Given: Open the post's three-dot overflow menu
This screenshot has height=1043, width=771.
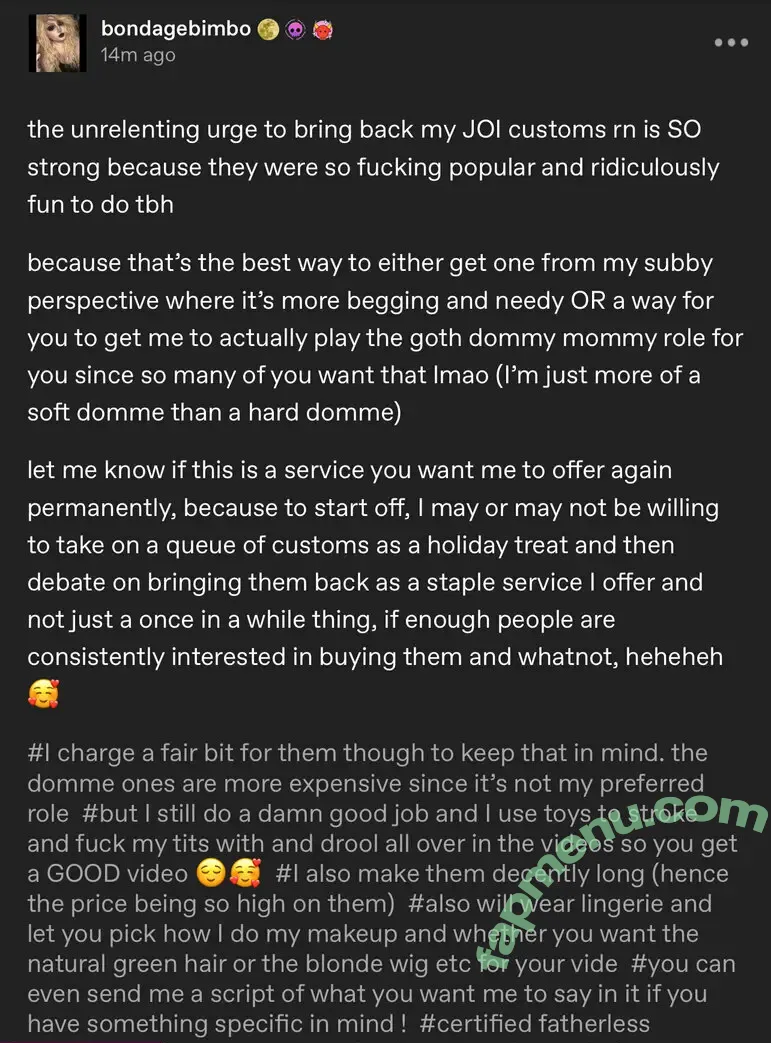Looking at the screenshot, I should 731,43.
